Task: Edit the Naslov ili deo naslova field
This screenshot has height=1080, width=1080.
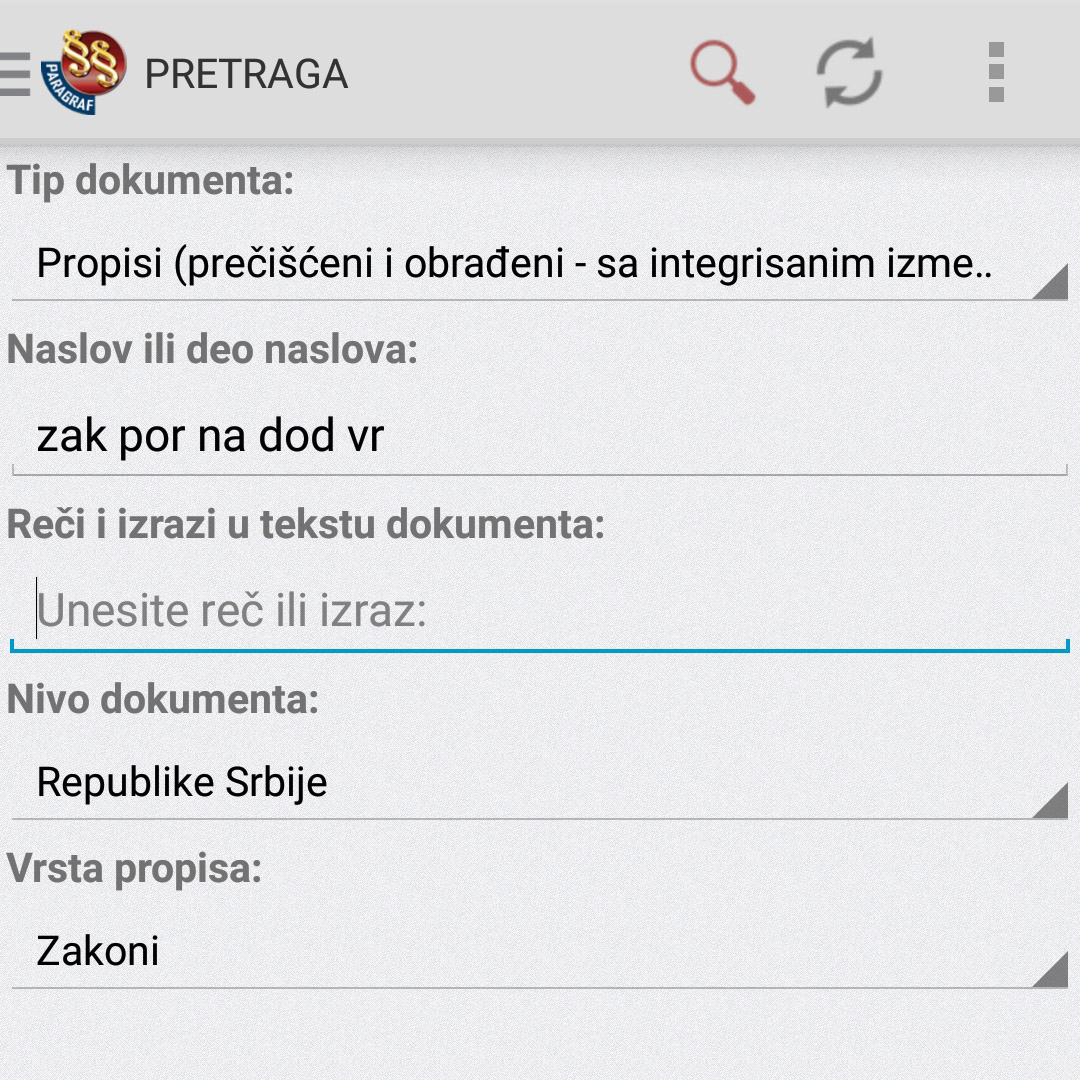Action: pyautogui.click(x=540, y=437)
